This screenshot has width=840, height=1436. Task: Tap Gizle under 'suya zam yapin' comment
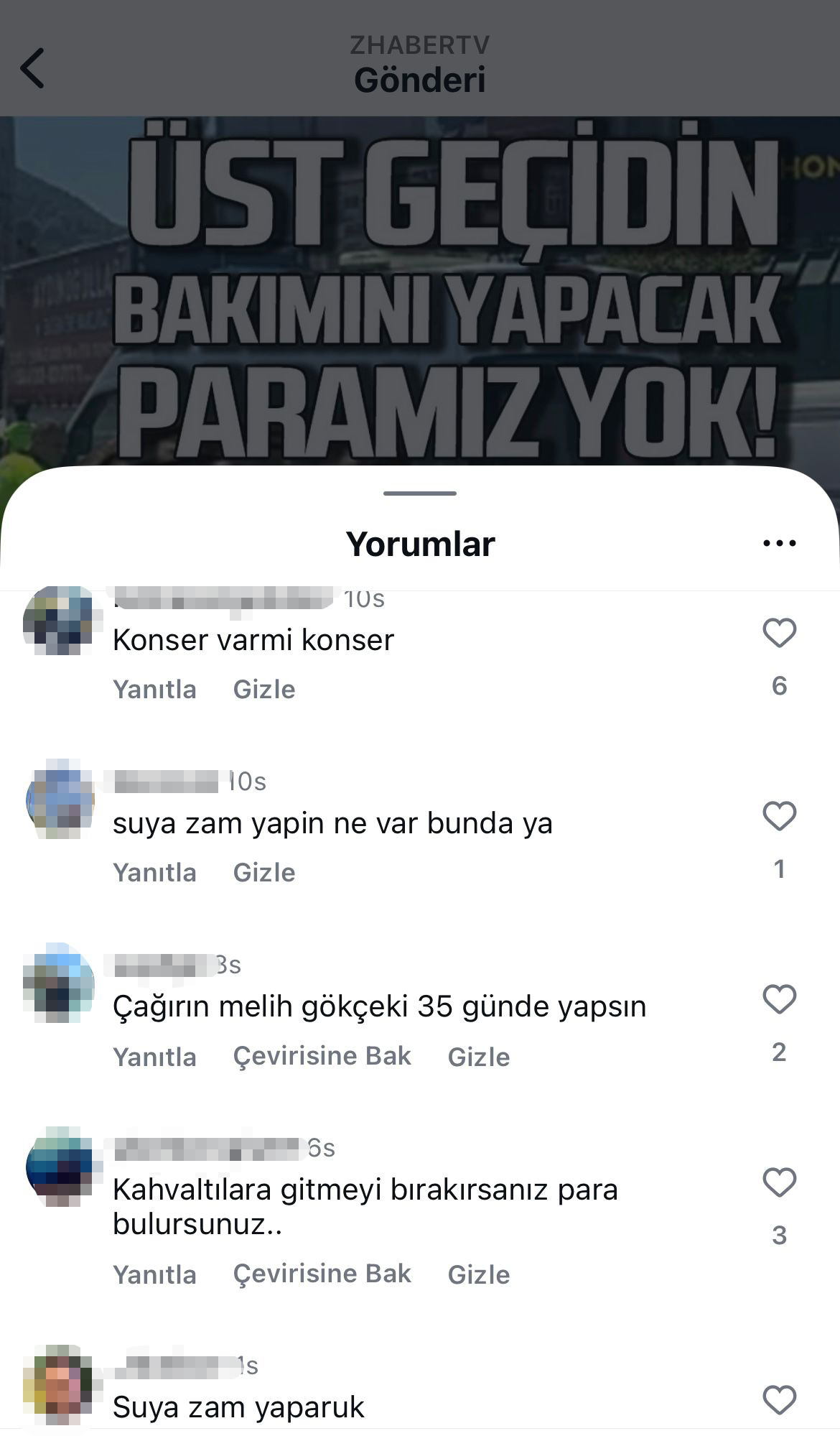click(263, 873)
